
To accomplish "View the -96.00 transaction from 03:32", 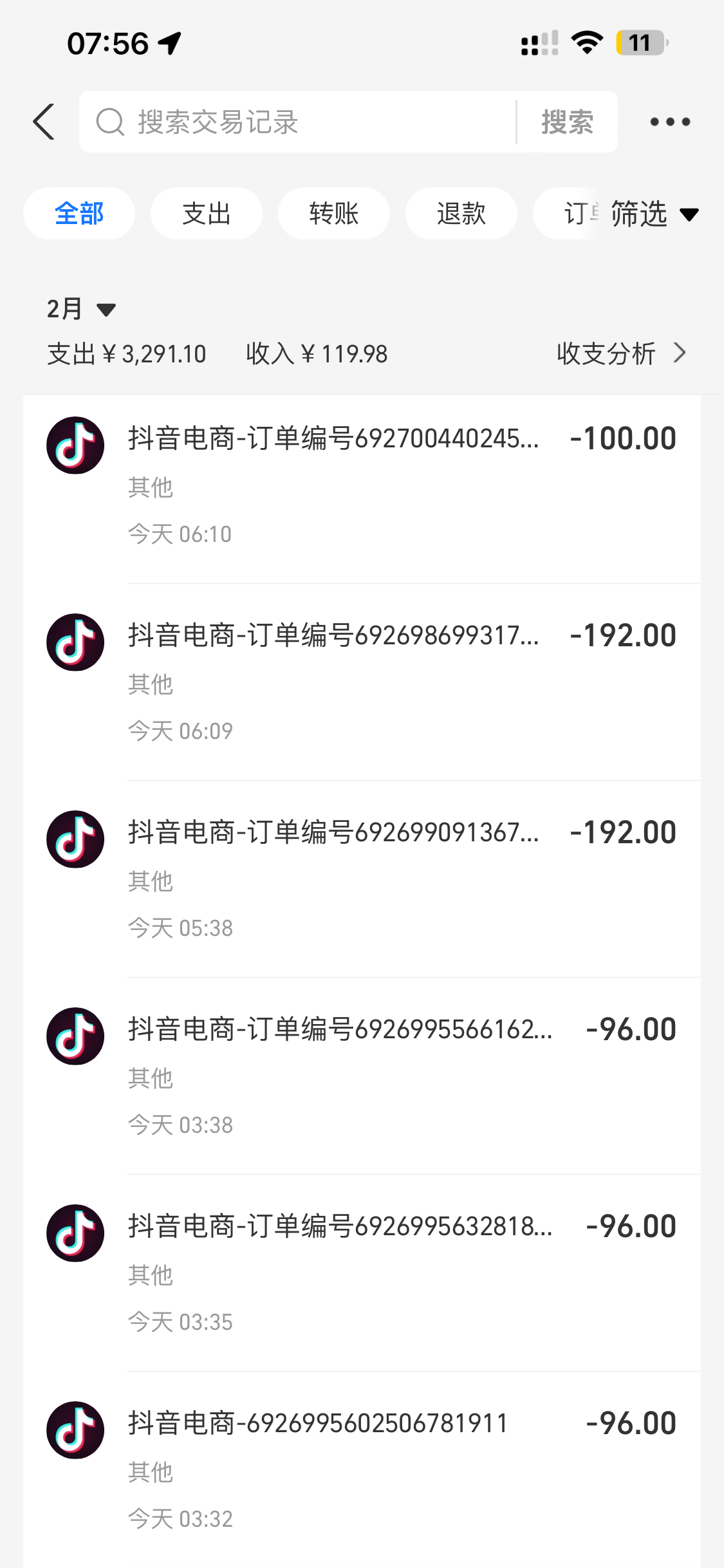I will [x=386, y=1470].
